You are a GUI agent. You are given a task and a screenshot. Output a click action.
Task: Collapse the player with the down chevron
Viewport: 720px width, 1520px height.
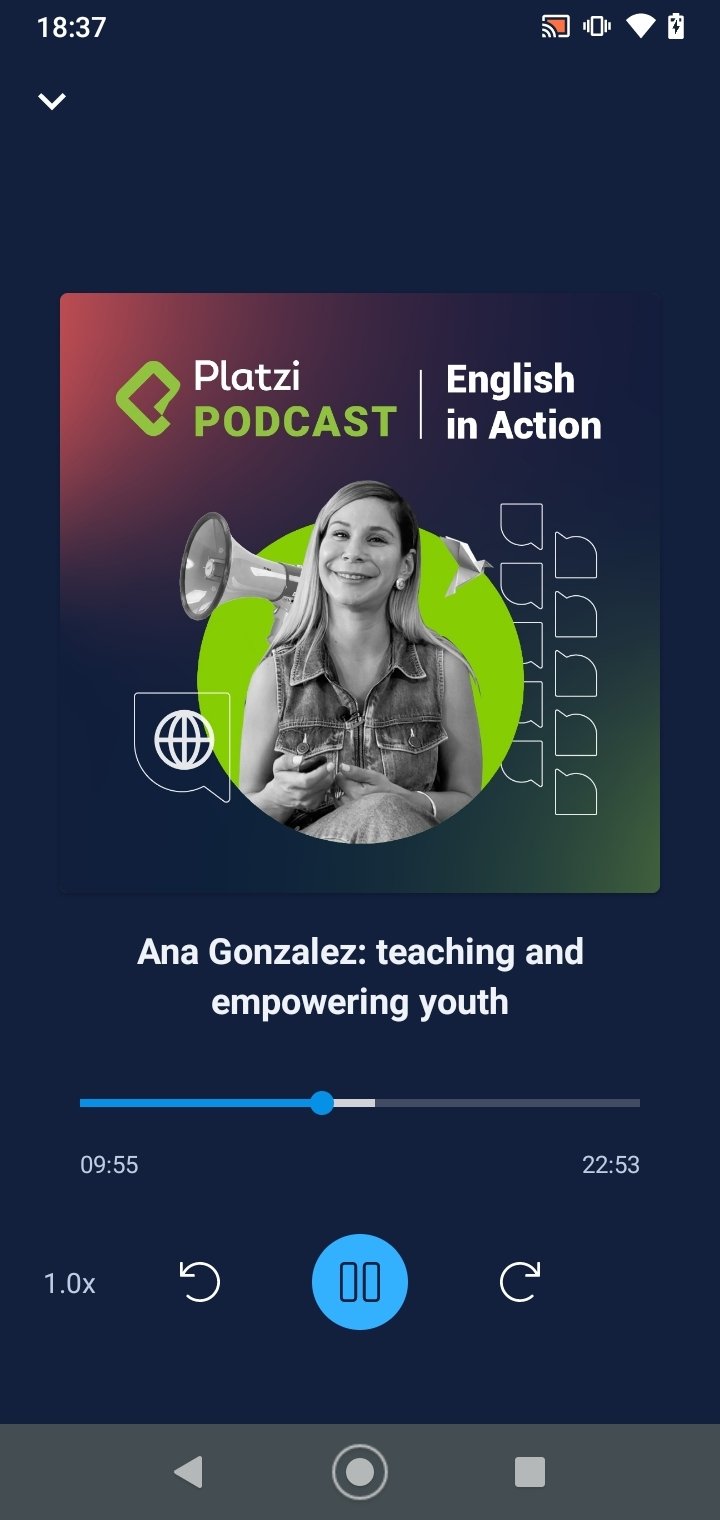pos(51,101)
